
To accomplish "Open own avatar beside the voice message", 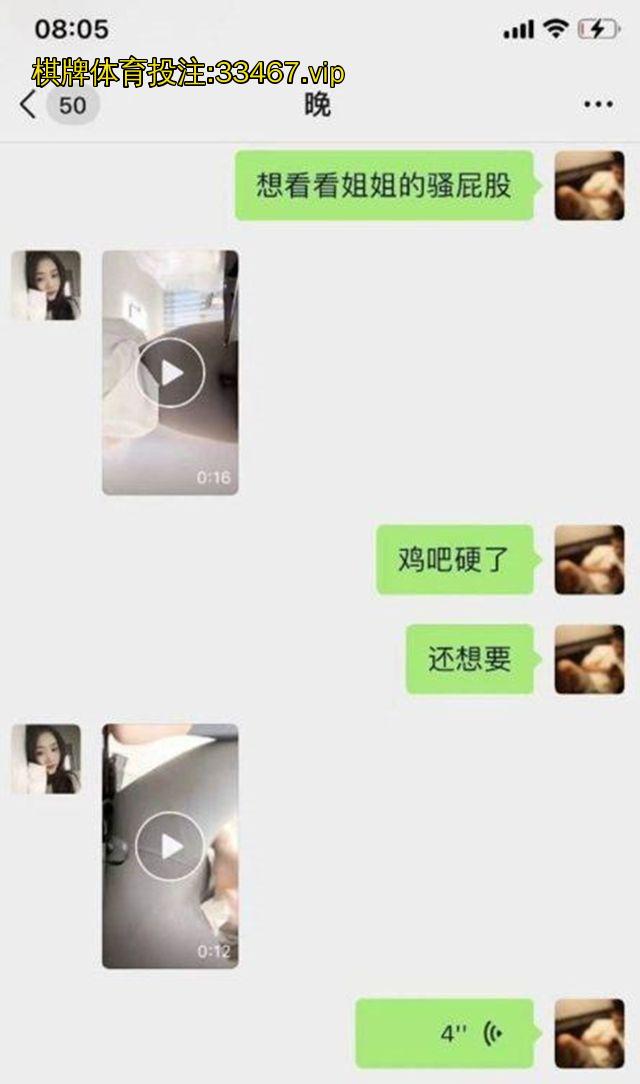I will point(589,1033).
